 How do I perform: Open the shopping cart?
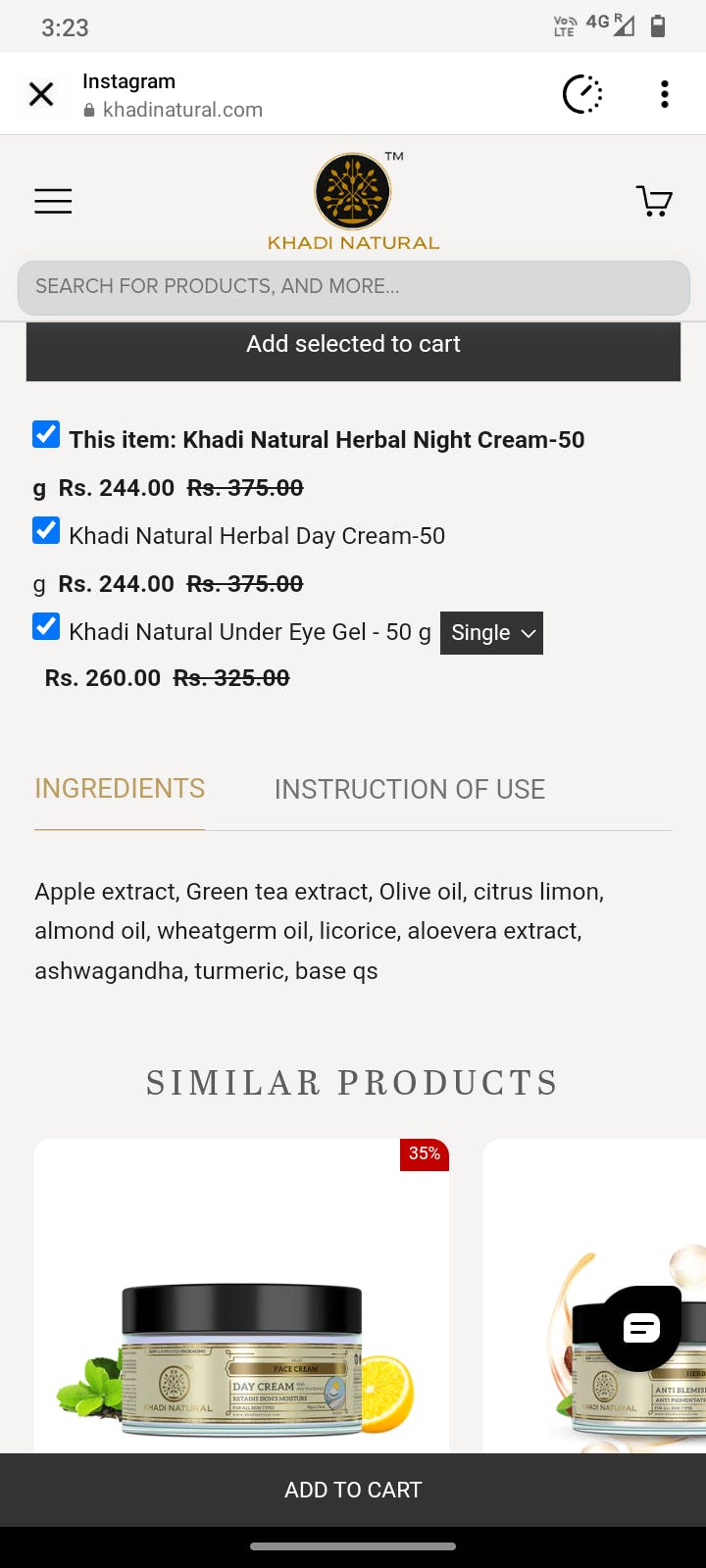654,201
